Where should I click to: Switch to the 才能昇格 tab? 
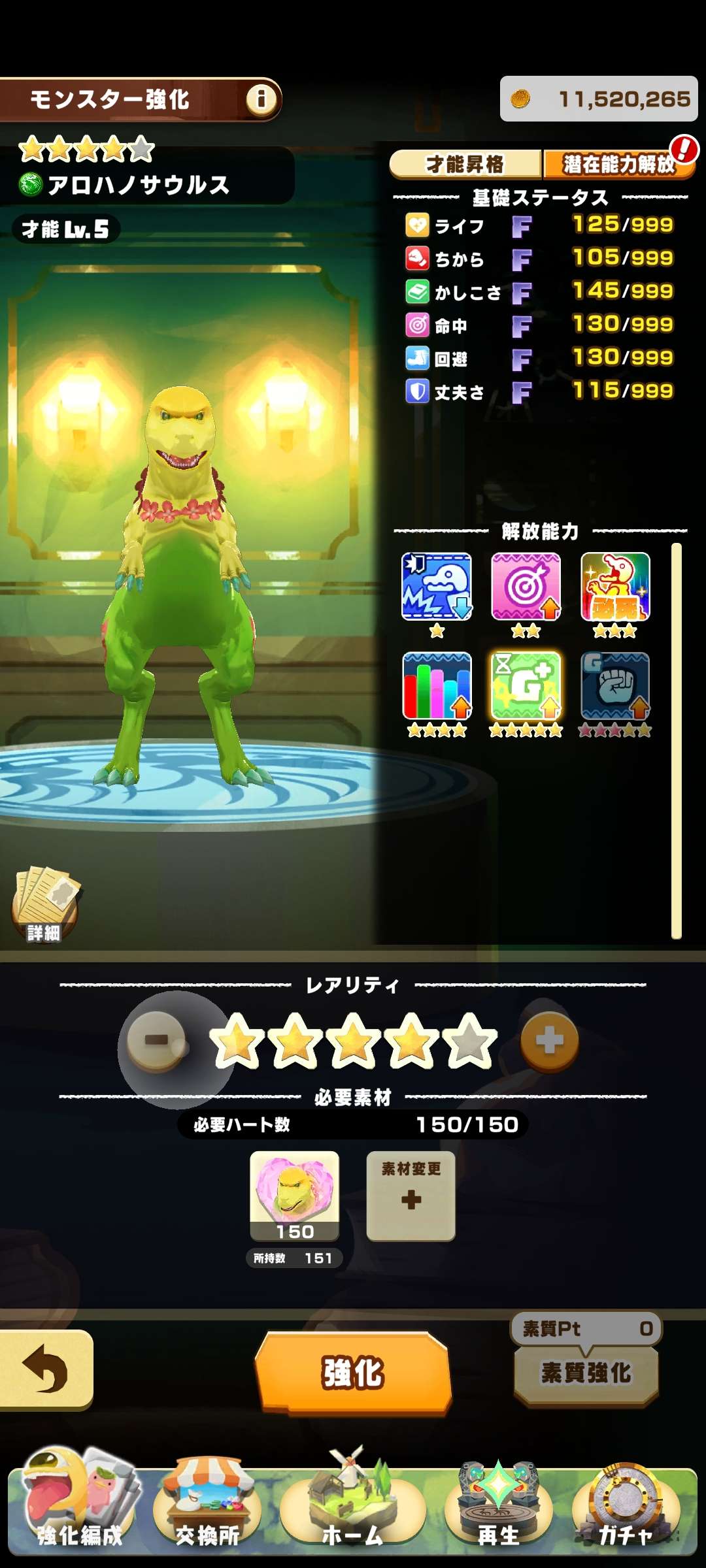(465, 164)
